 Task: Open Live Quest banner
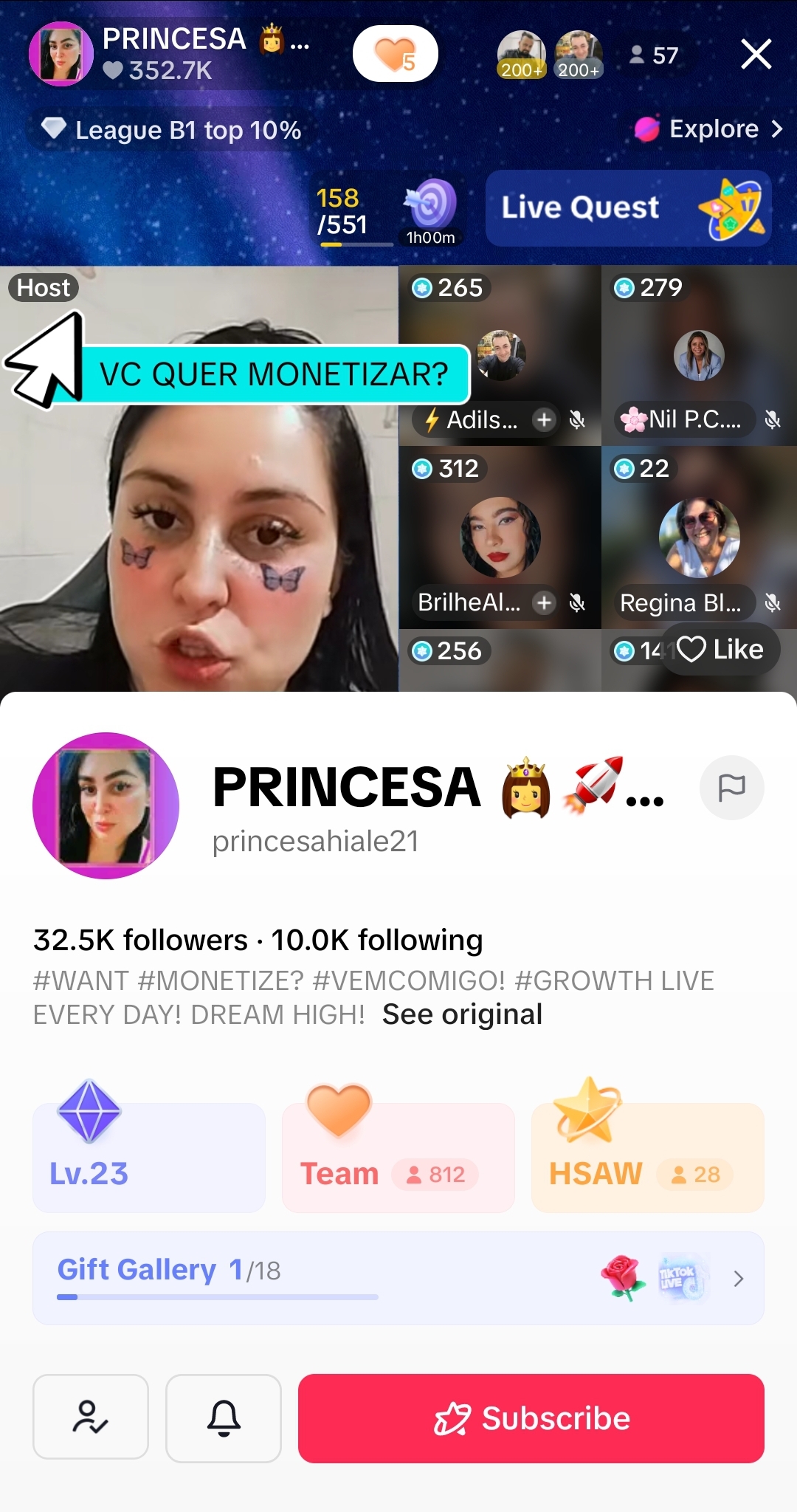[628, 208]
